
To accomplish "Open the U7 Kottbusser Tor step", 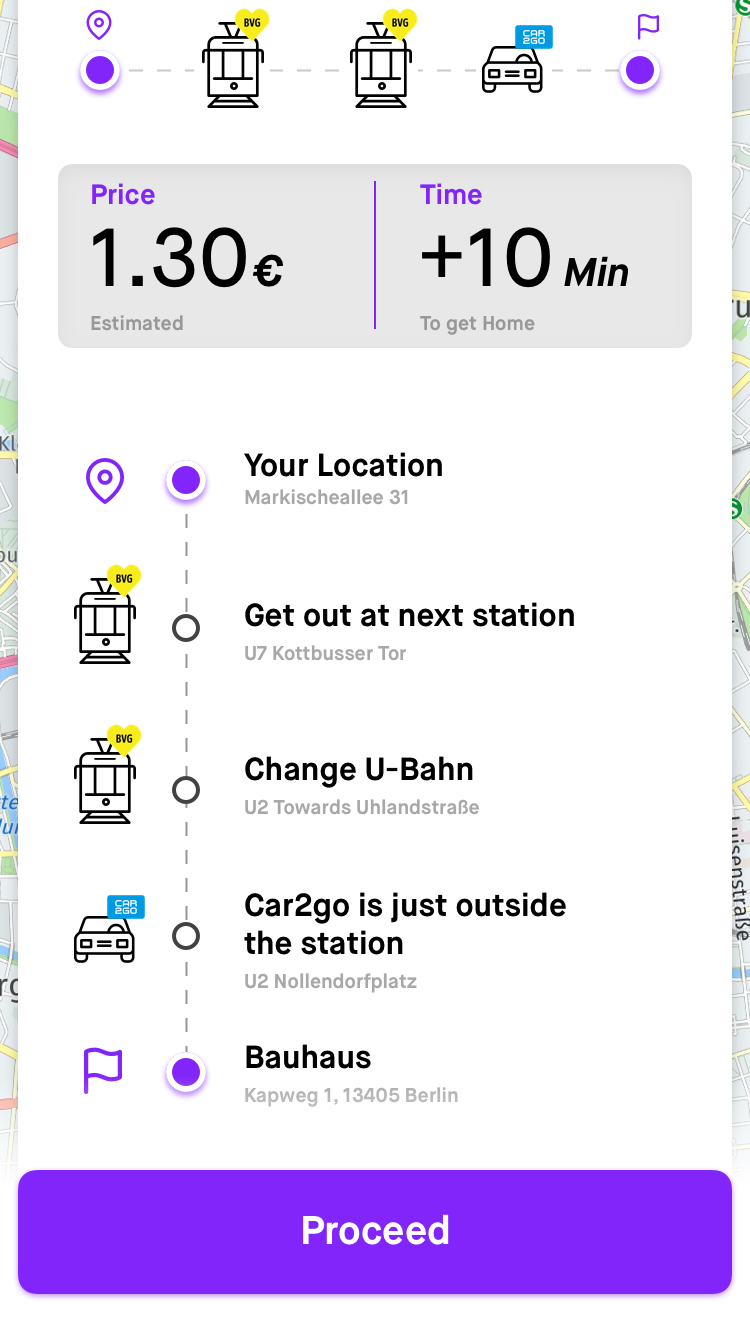I will 375,628.
